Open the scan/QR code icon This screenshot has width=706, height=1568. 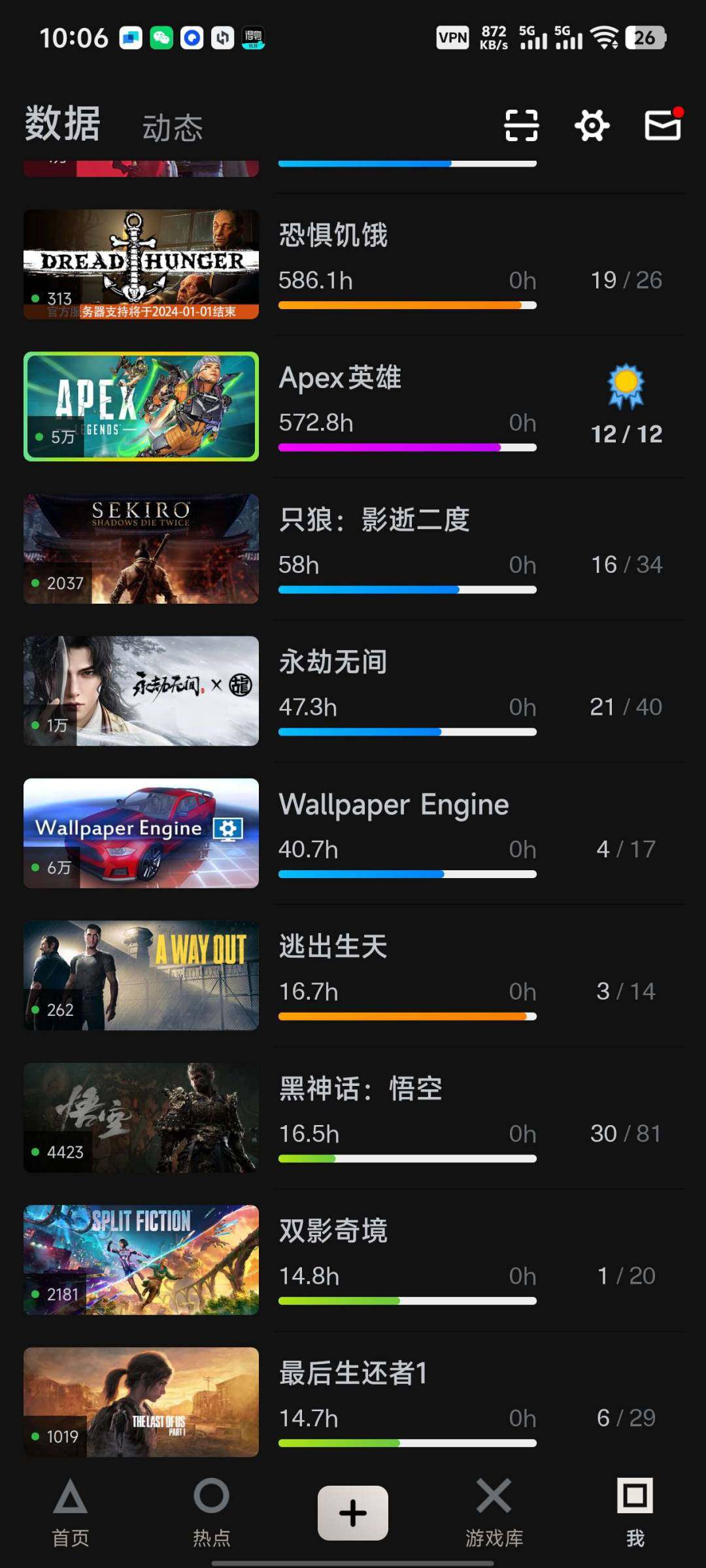[x=521, y=126]
